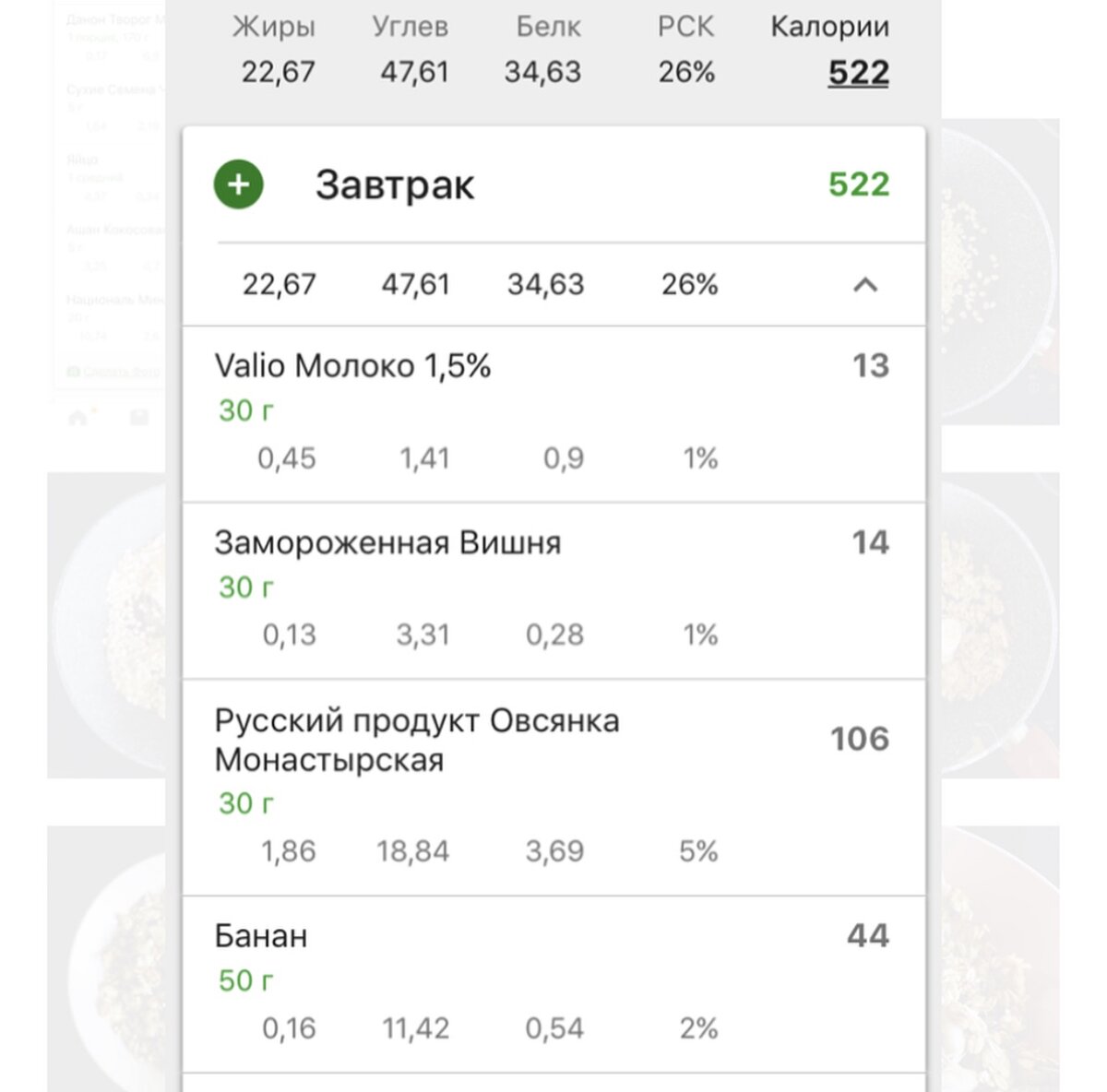Open the Valio Молоко 1,5% entry
1107x1092 pixels.
(x=553, y=414)
